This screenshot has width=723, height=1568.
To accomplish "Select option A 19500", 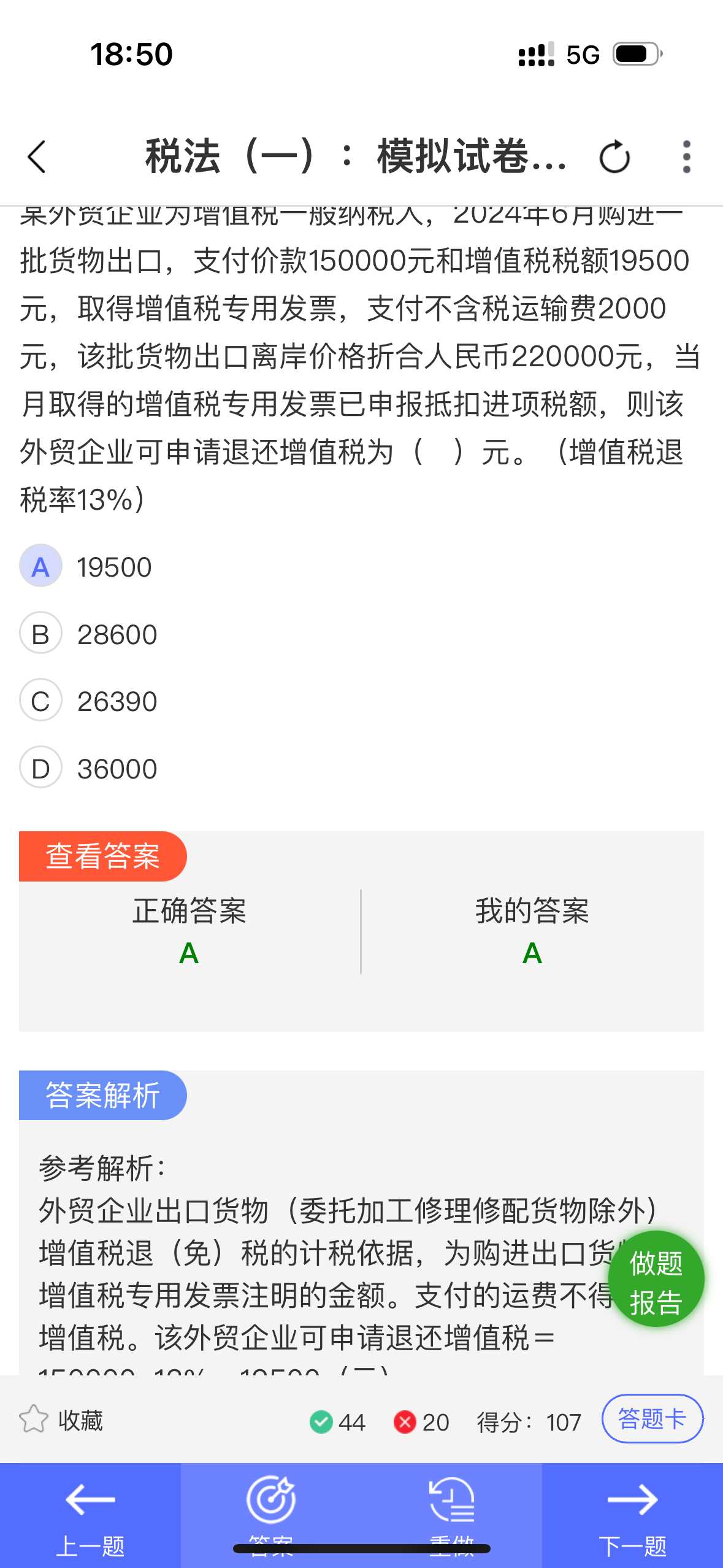I will click(86, 566).
